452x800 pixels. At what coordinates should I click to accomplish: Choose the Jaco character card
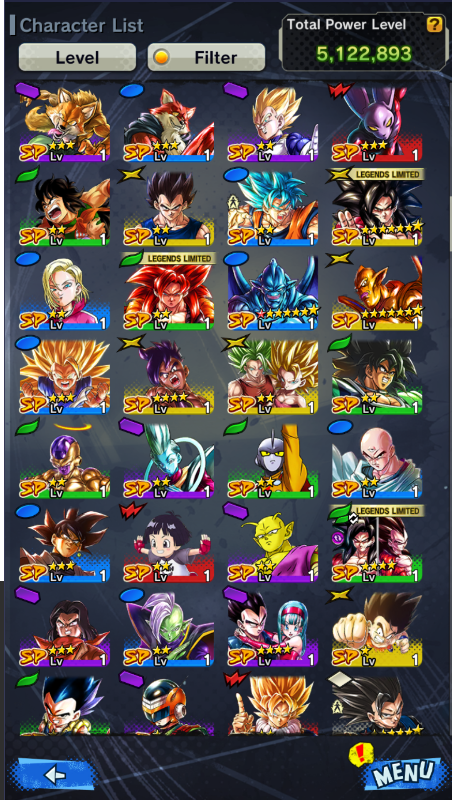point(273,461)
